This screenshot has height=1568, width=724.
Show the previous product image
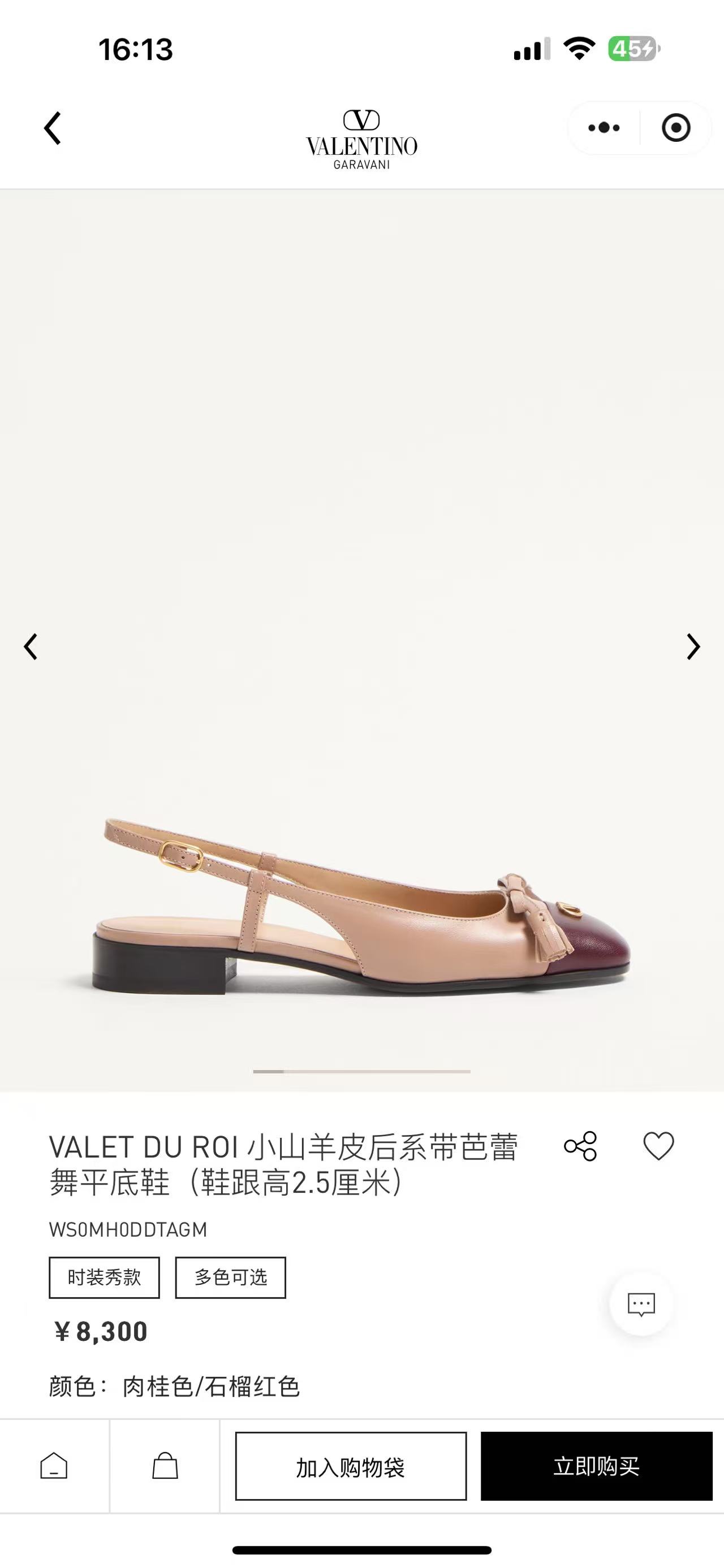[x=31, y=647]
